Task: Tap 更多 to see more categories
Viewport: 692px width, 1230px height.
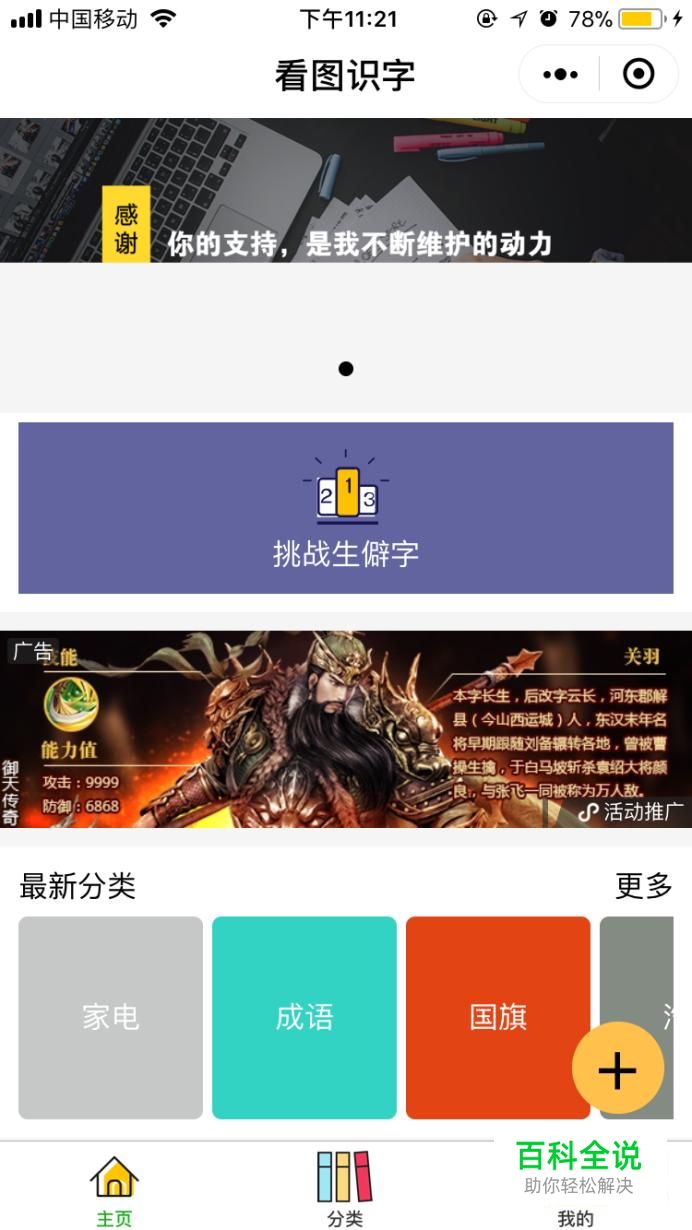Action: click(643, 885)
